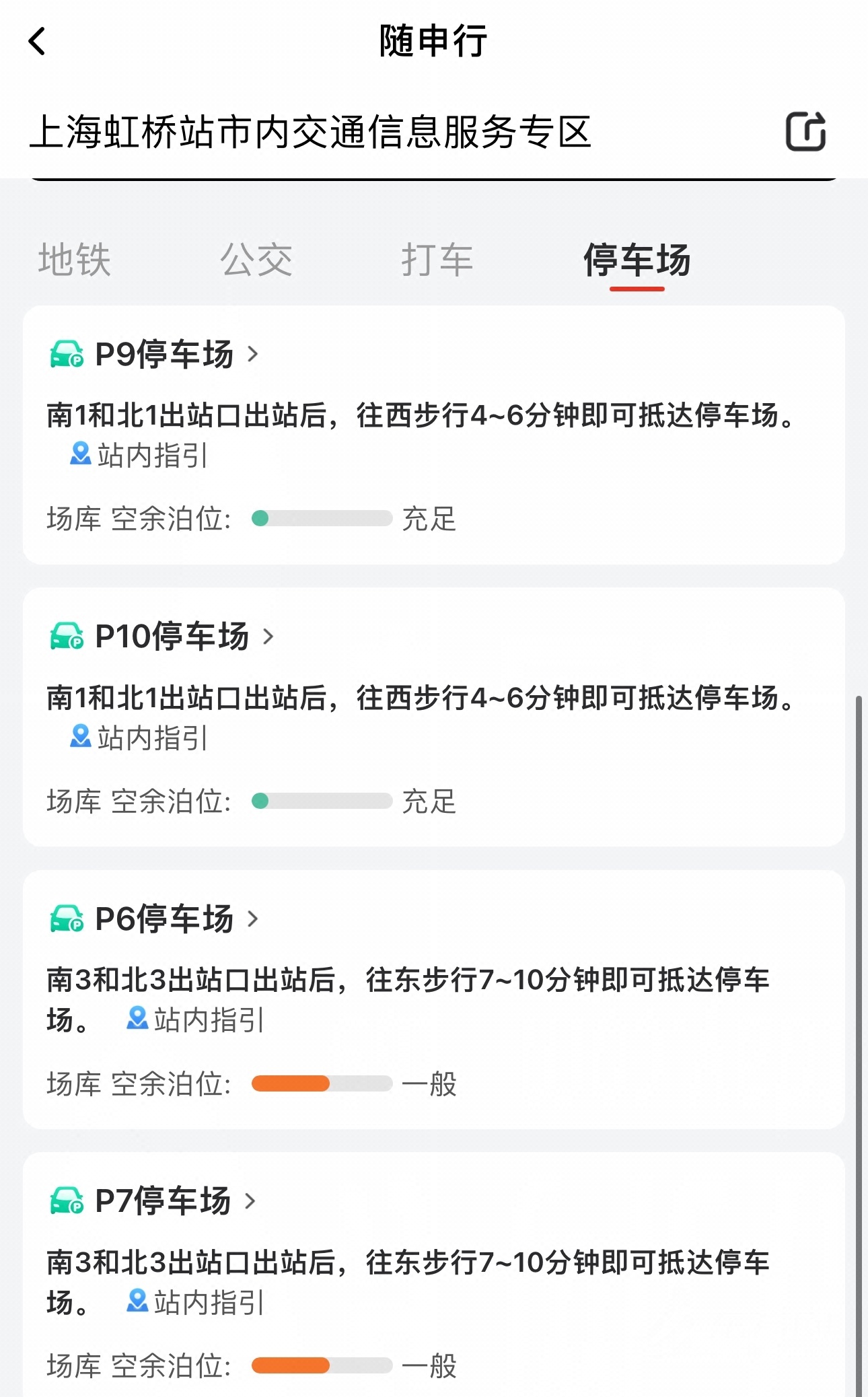868x1397 pixels.
Task: Open 站内指引 for P10停车场
Action: click(140, 738)
